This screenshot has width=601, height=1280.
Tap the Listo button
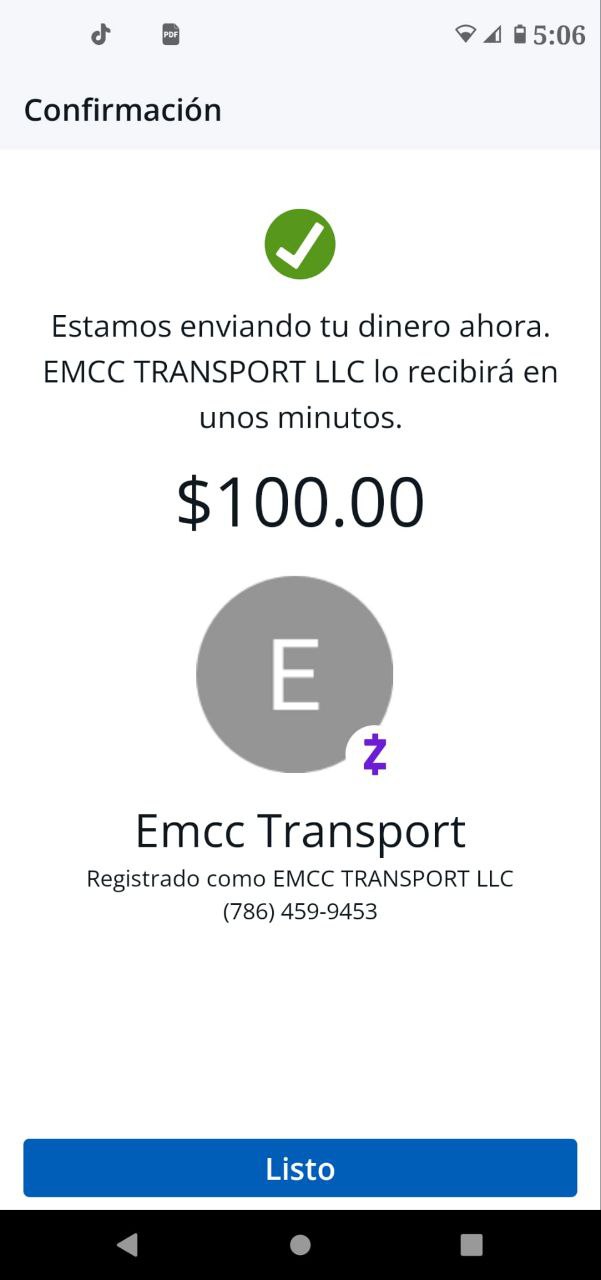click(x=300, y=1168)
